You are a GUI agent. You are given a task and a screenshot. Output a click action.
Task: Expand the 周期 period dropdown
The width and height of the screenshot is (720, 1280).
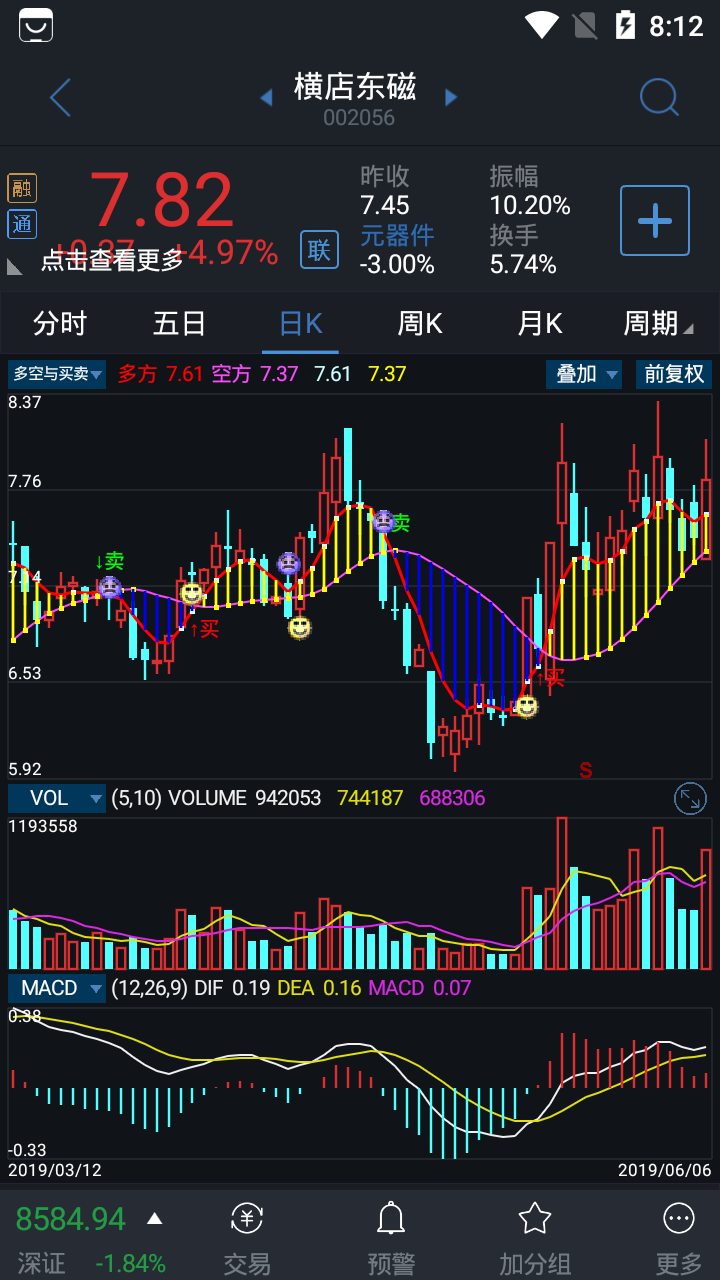tap(657, 324)
